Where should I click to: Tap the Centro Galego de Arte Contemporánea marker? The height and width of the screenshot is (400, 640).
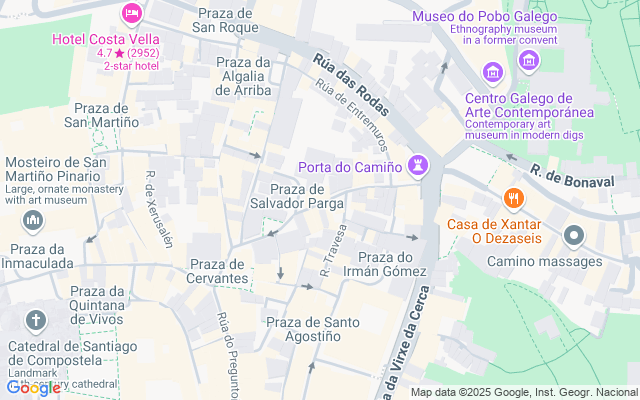pos(491,72)
